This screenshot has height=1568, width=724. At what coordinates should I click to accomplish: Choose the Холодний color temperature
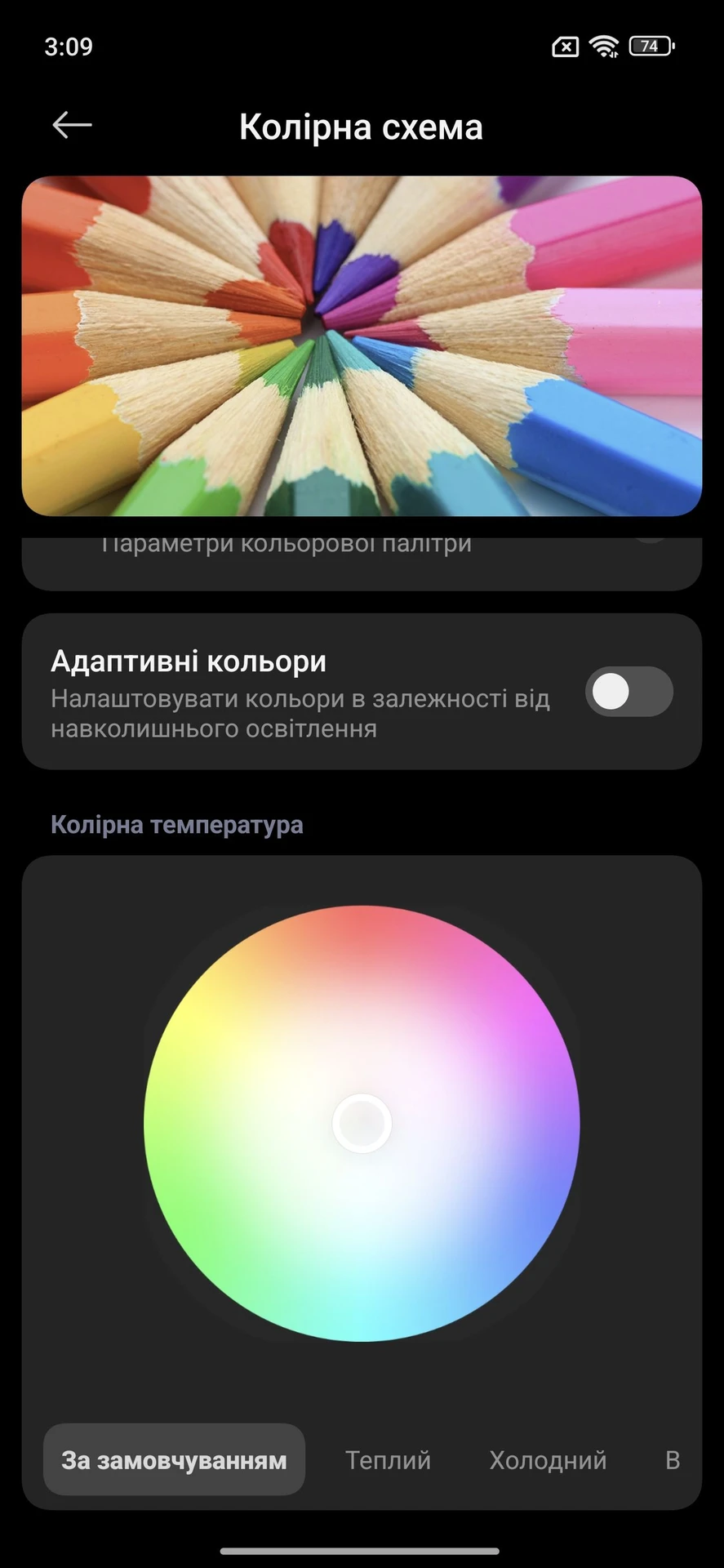[548, 1459]
